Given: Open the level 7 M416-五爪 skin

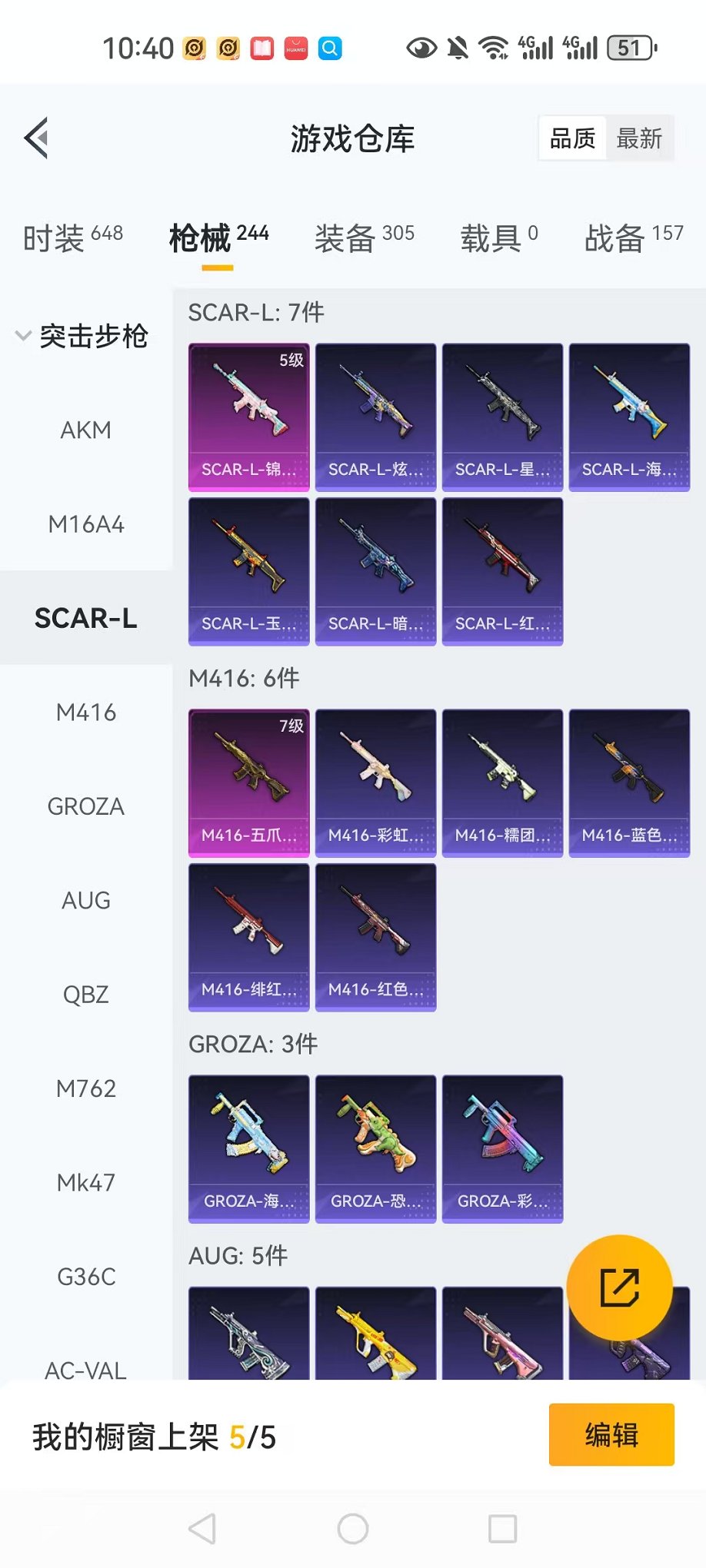Looking at the screenshot, I should point(249,783).
